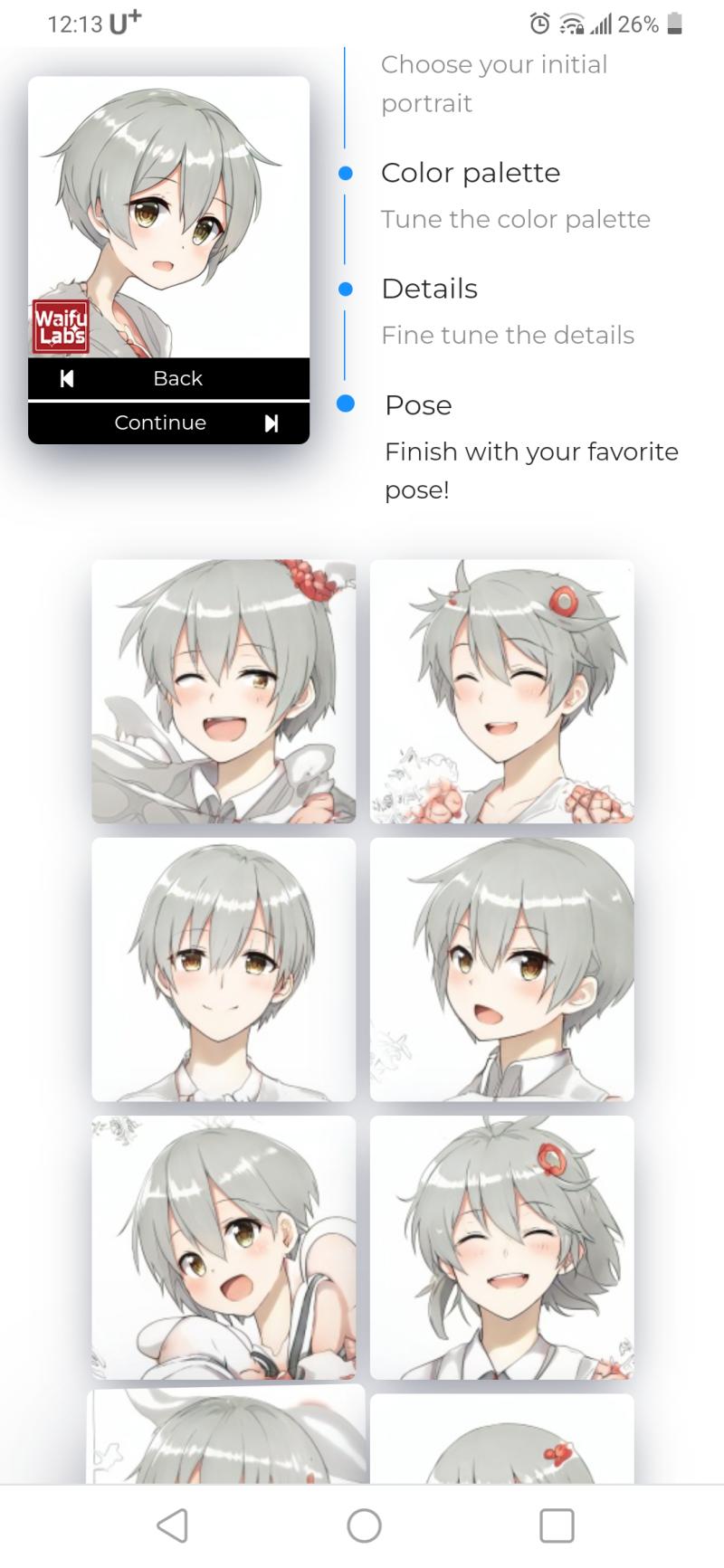Choose the leaning pose with white plush
Image resolution: width=724 pixels, height=1568 pixels.
click(224, 1248)
